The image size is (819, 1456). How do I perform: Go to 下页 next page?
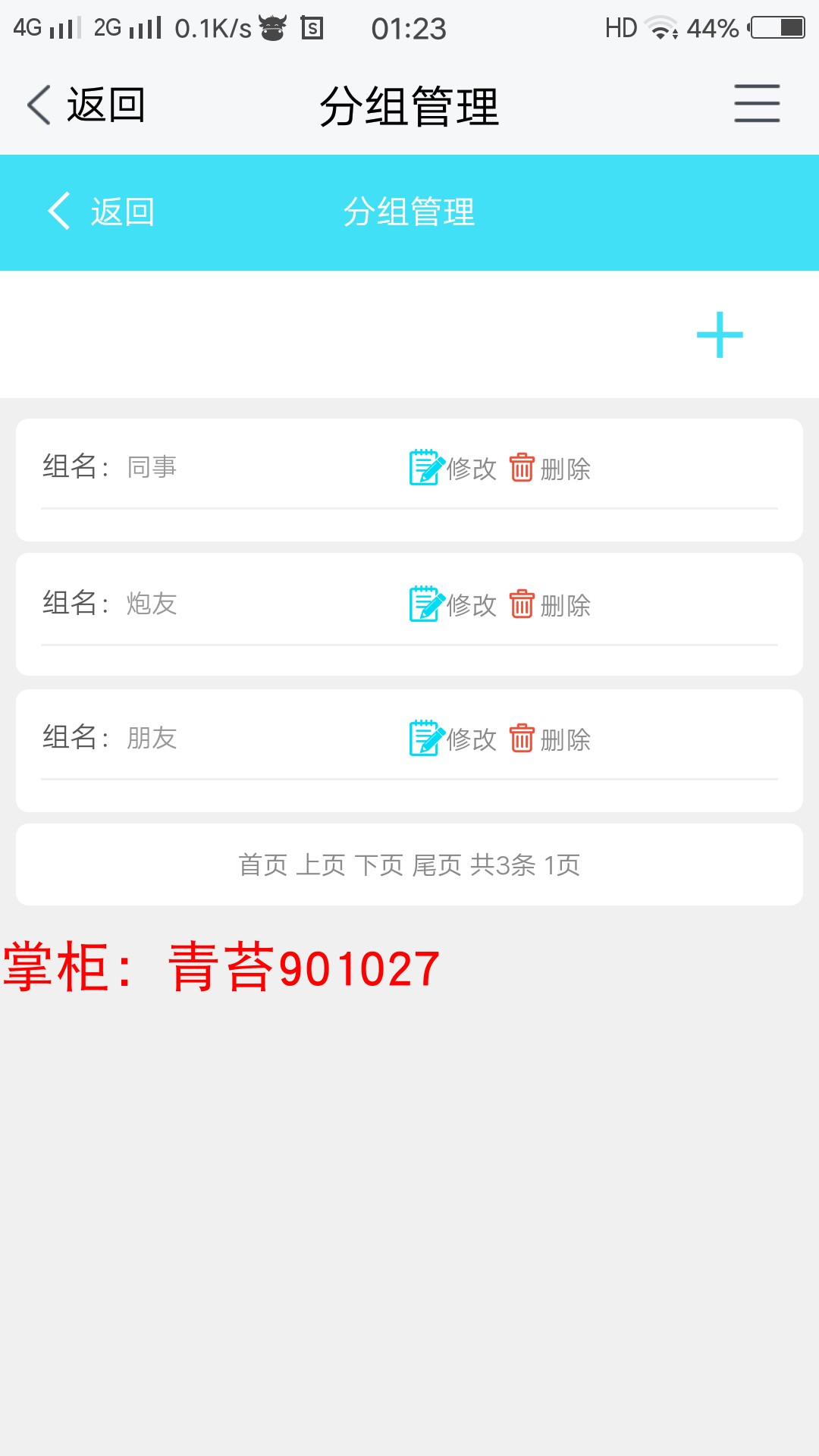379,864
